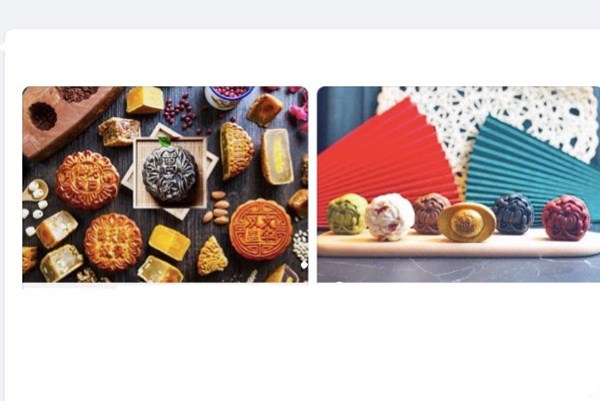Open the colorful mooncakes with fans photo

(x=458, y=184)
